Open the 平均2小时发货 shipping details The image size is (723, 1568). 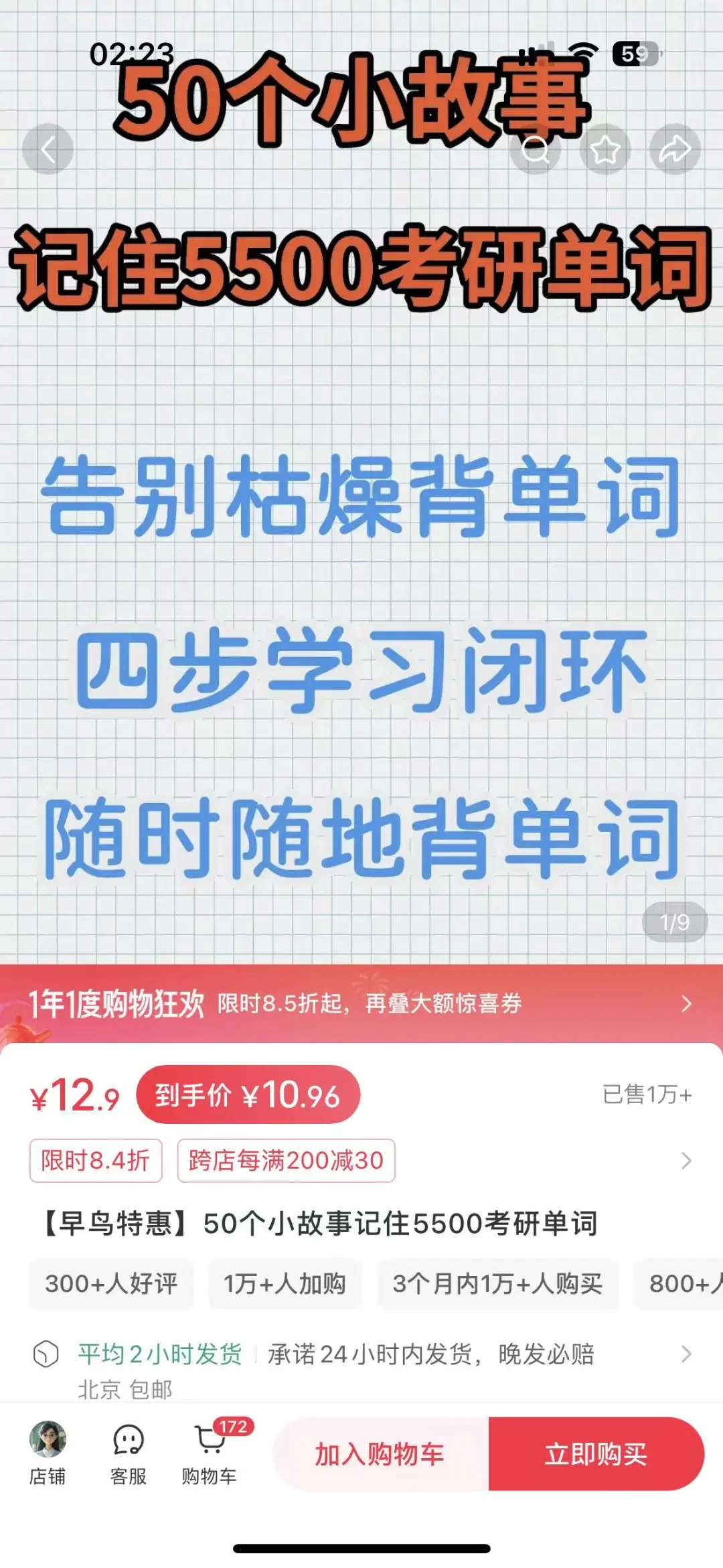(361, 1354)
